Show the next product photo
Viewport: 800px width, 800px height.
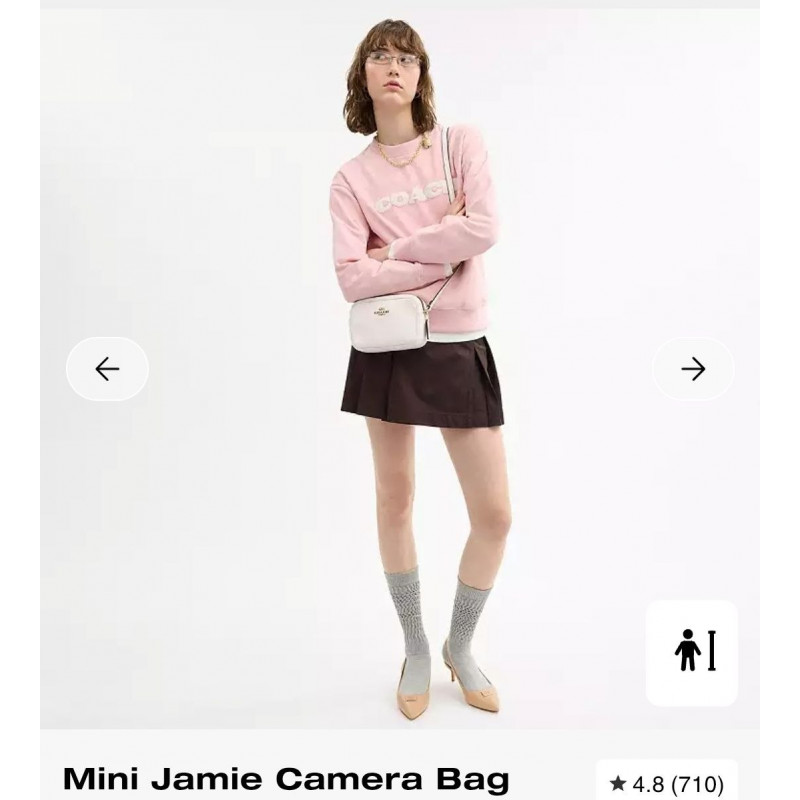(693, 369)
